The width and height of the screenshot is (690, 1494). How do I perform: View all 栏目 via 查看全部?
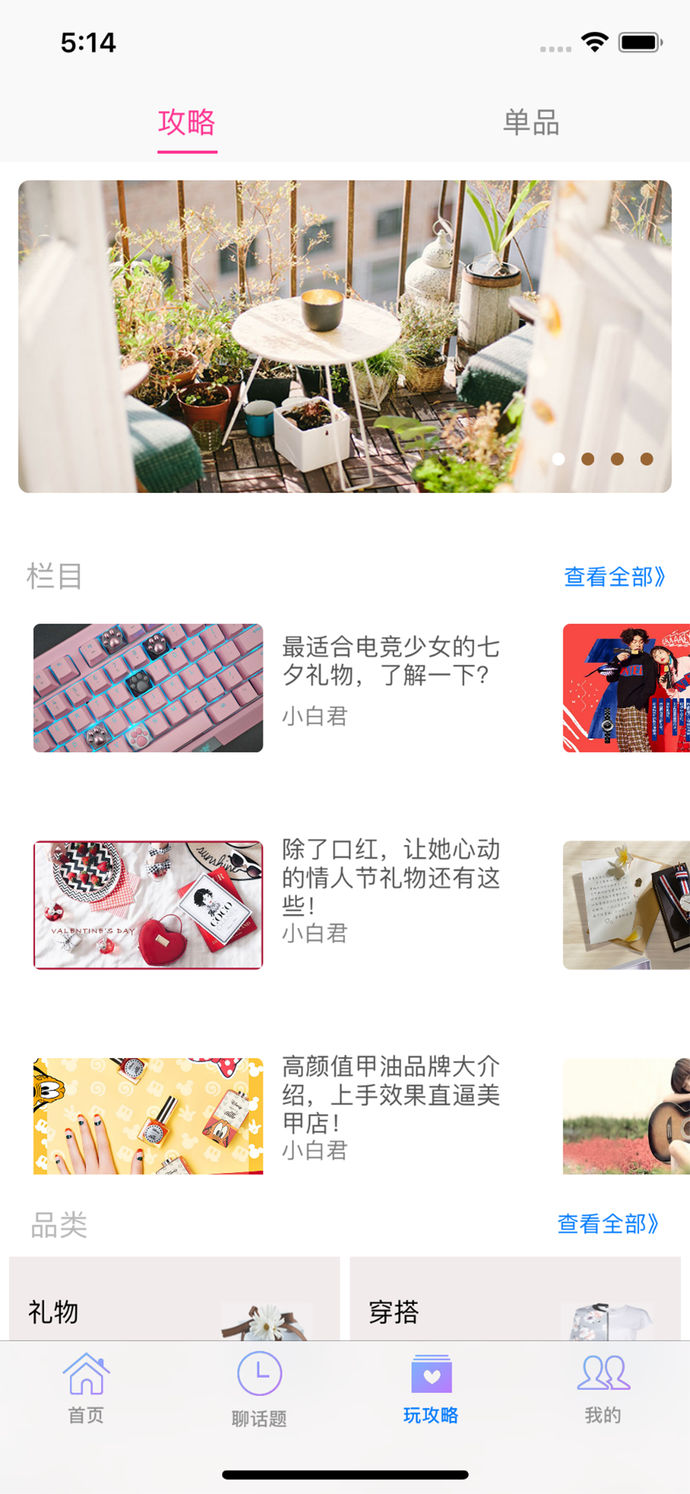[614, 577]
